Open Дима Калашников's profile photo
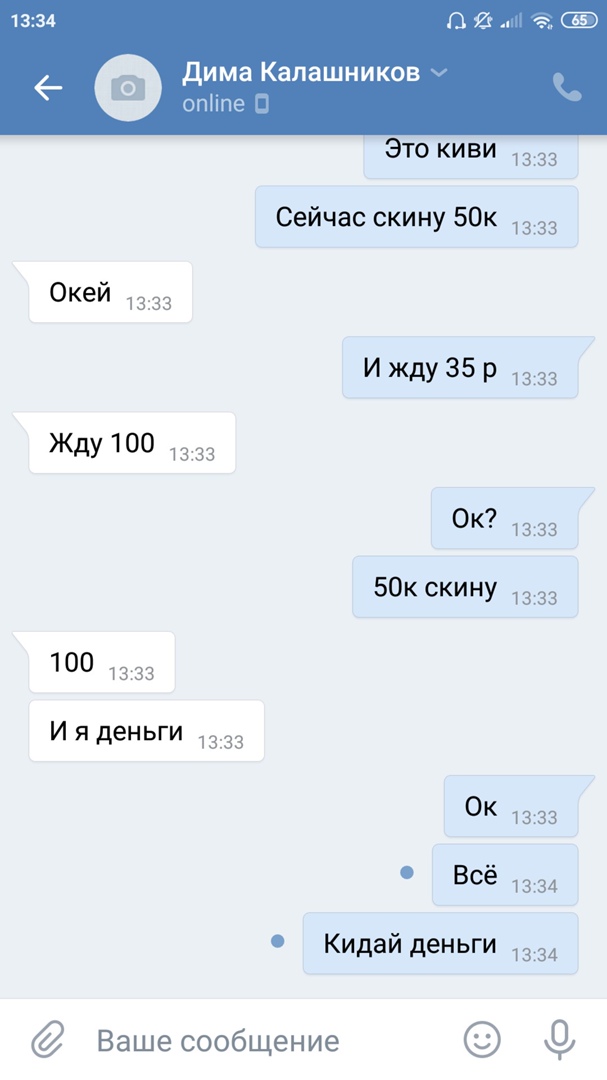The image size is (607, 1080). pyautogui.click(x=127, y=88)
